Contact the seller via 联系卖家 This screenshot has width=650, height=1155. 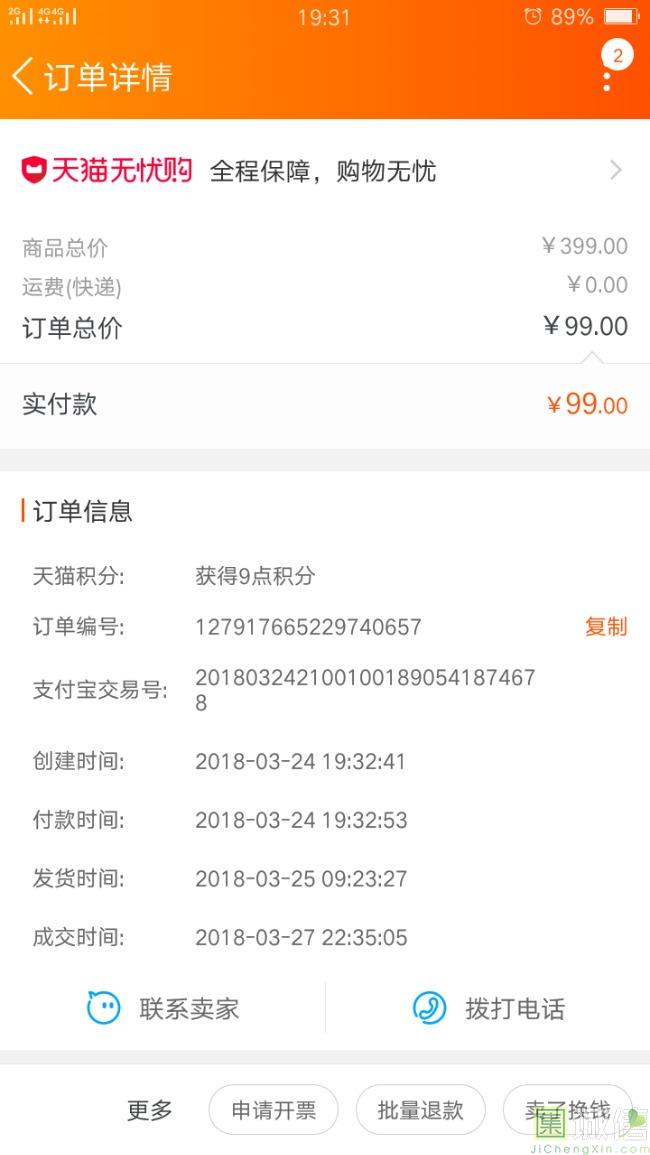pyautogui.click(x=163, y=1008)
